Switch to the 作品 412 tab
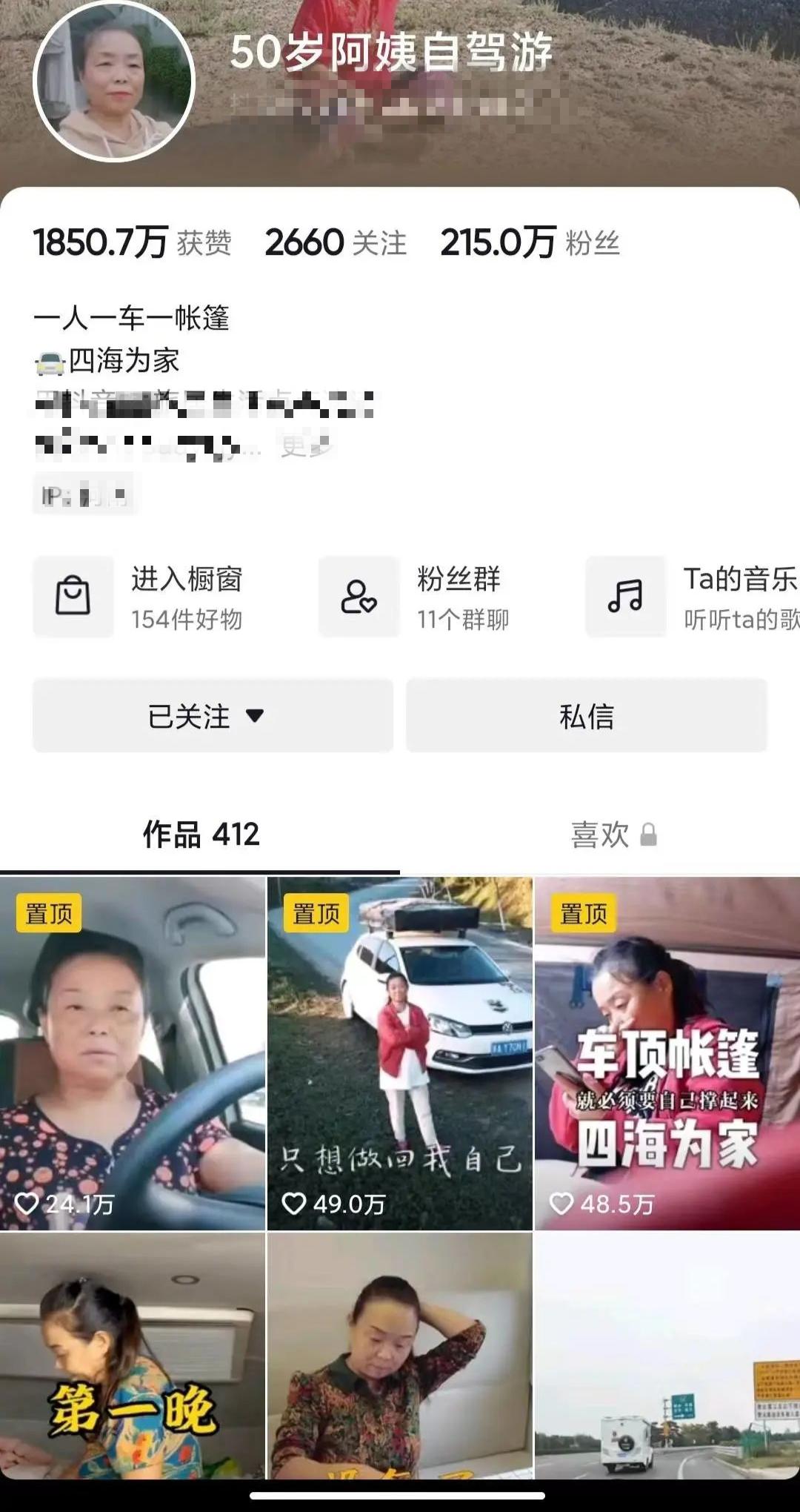 (201, 835)
